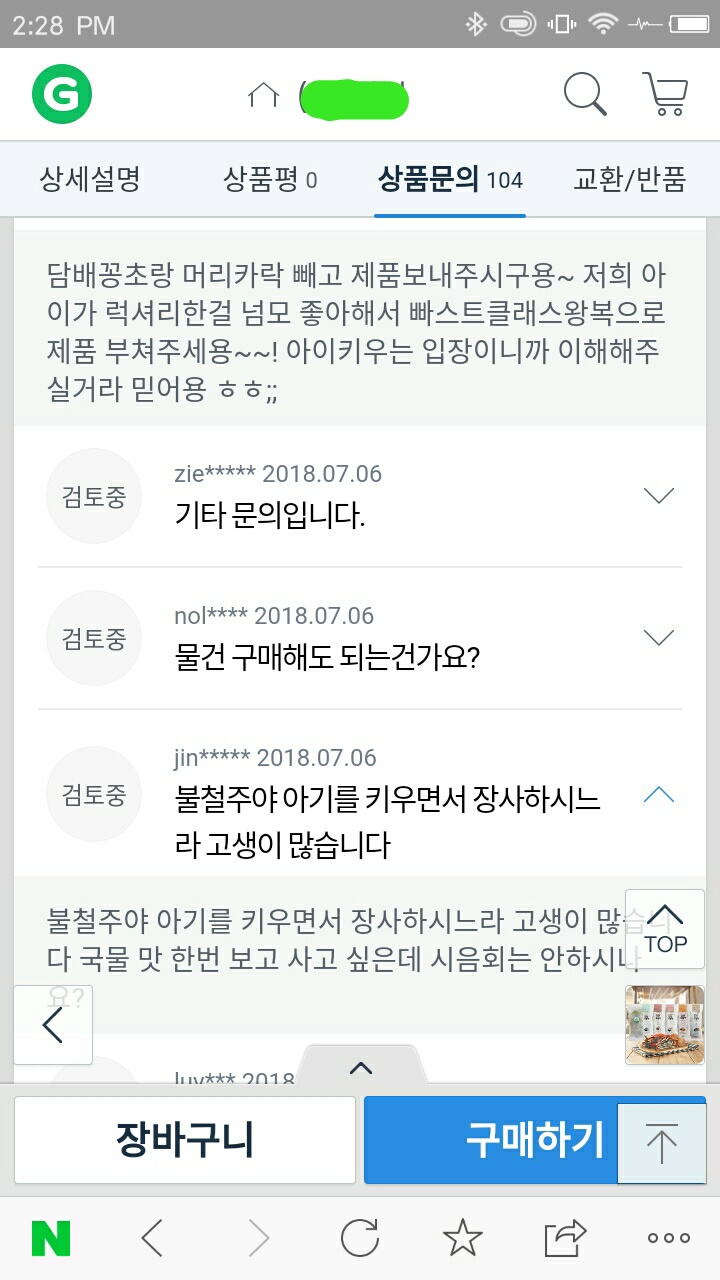
Task: Tap the house icon in the header
Action: 264,96
